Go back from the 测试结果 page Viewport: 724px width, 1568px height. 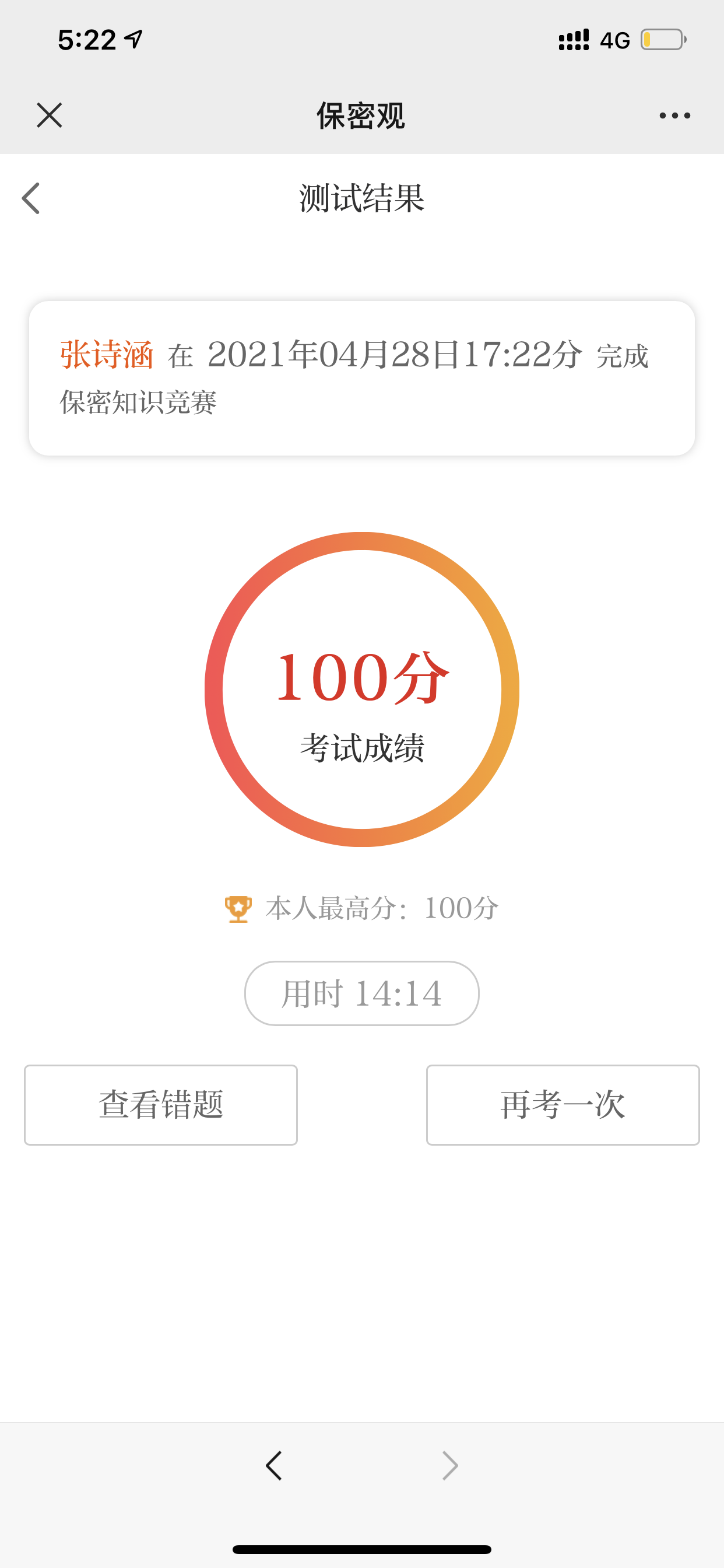[31, 198]
